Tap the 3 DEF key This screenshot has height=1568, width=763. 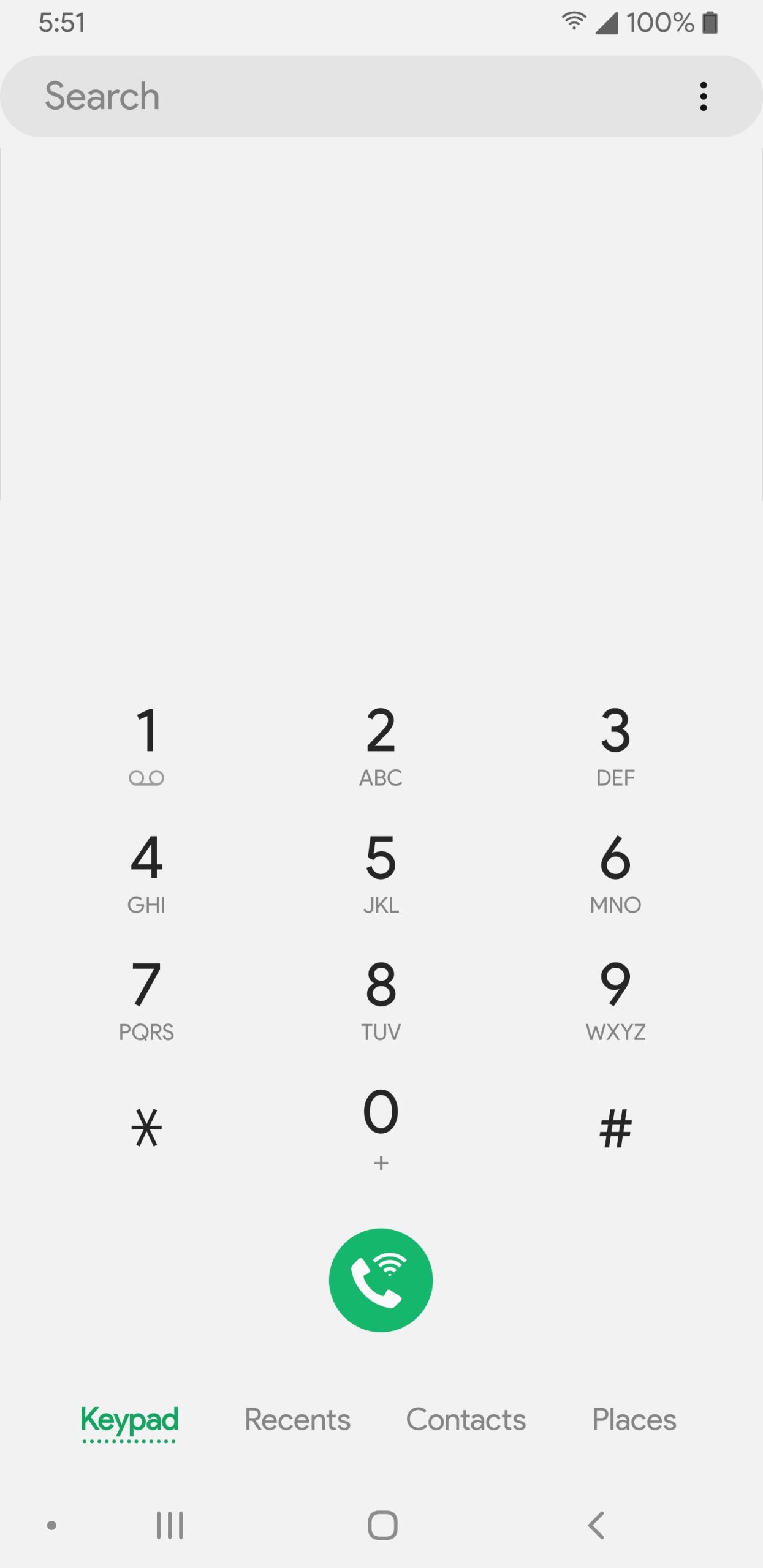pos(615,744)
